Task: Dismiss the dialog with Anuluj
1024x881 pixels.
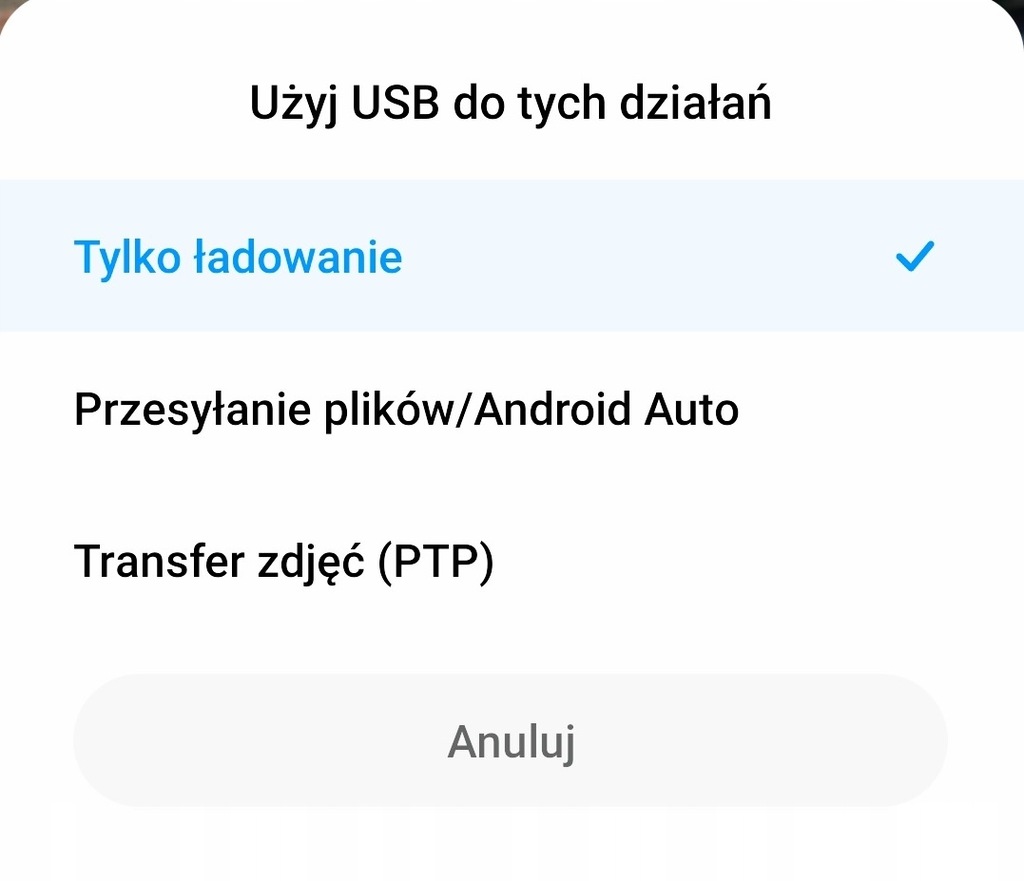Action: pos(510,741)
